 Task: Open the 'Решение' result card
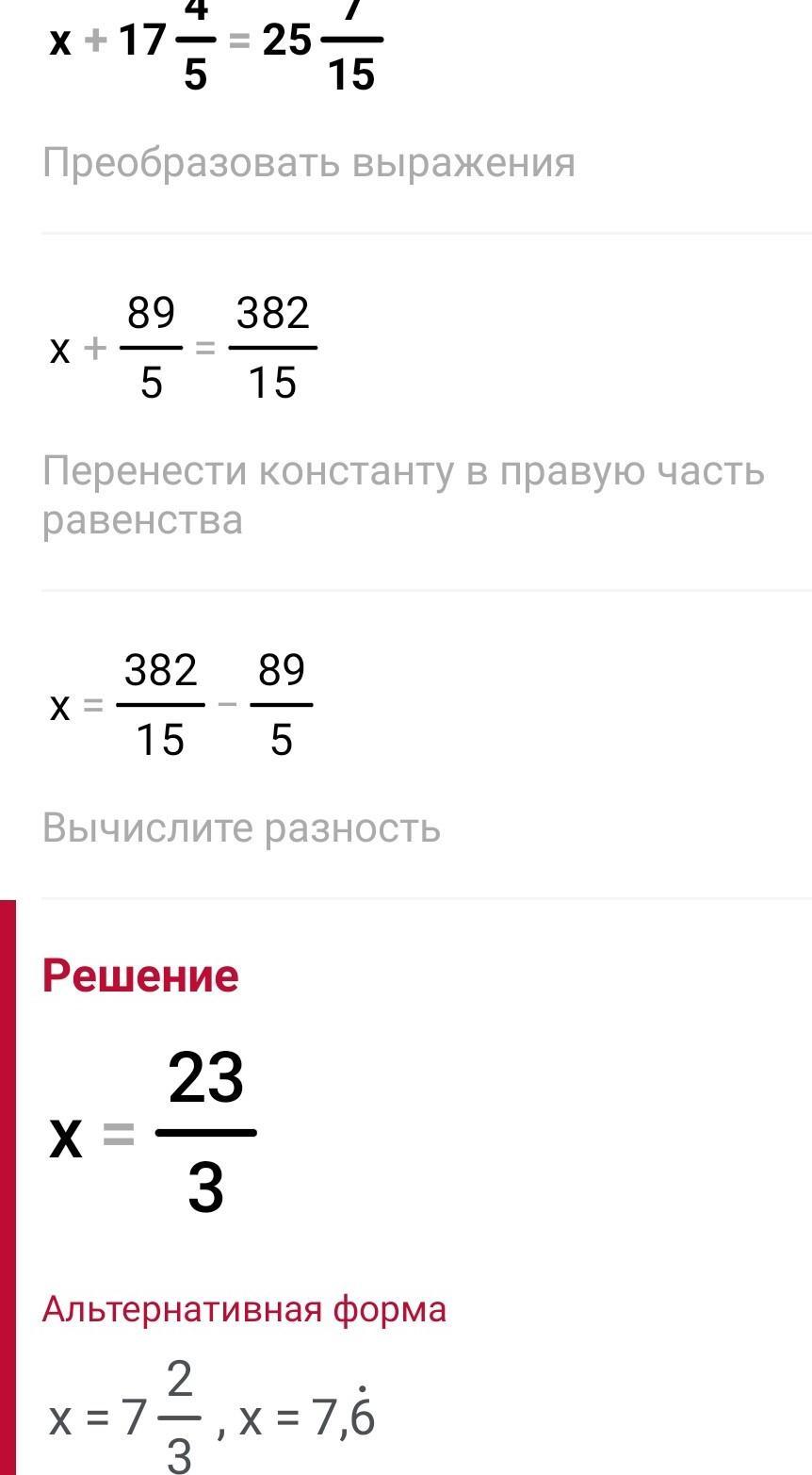[x=140, y=975]
